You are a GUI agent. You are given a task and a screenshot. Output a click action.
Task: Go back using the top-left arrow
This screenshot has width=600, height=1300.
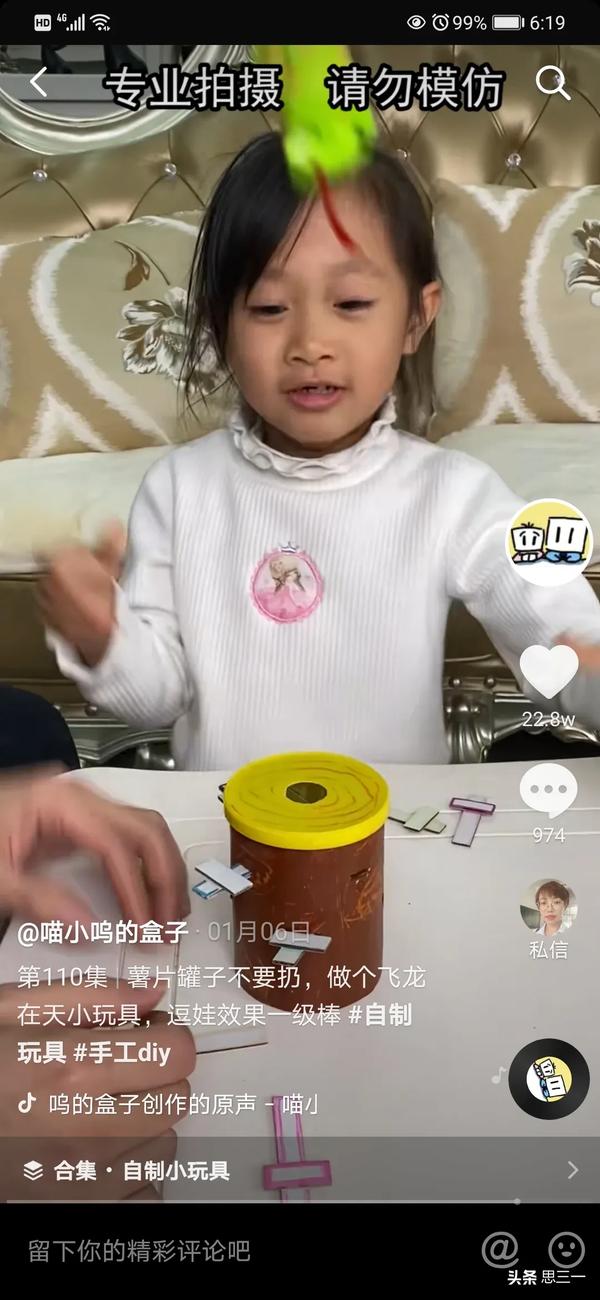tap(38, 84)
